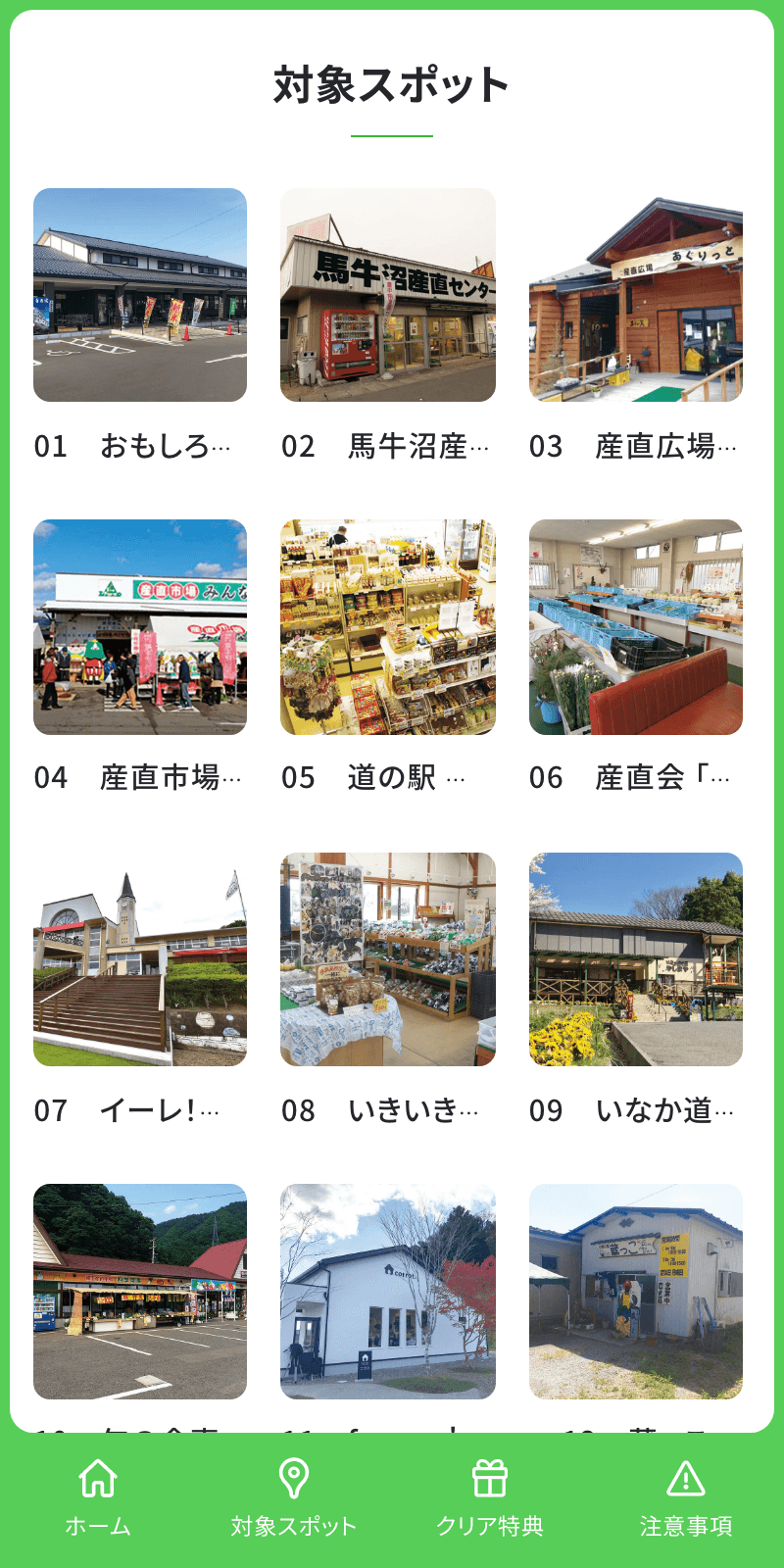View the いきいき craft display thumbnail

(392, 960)
